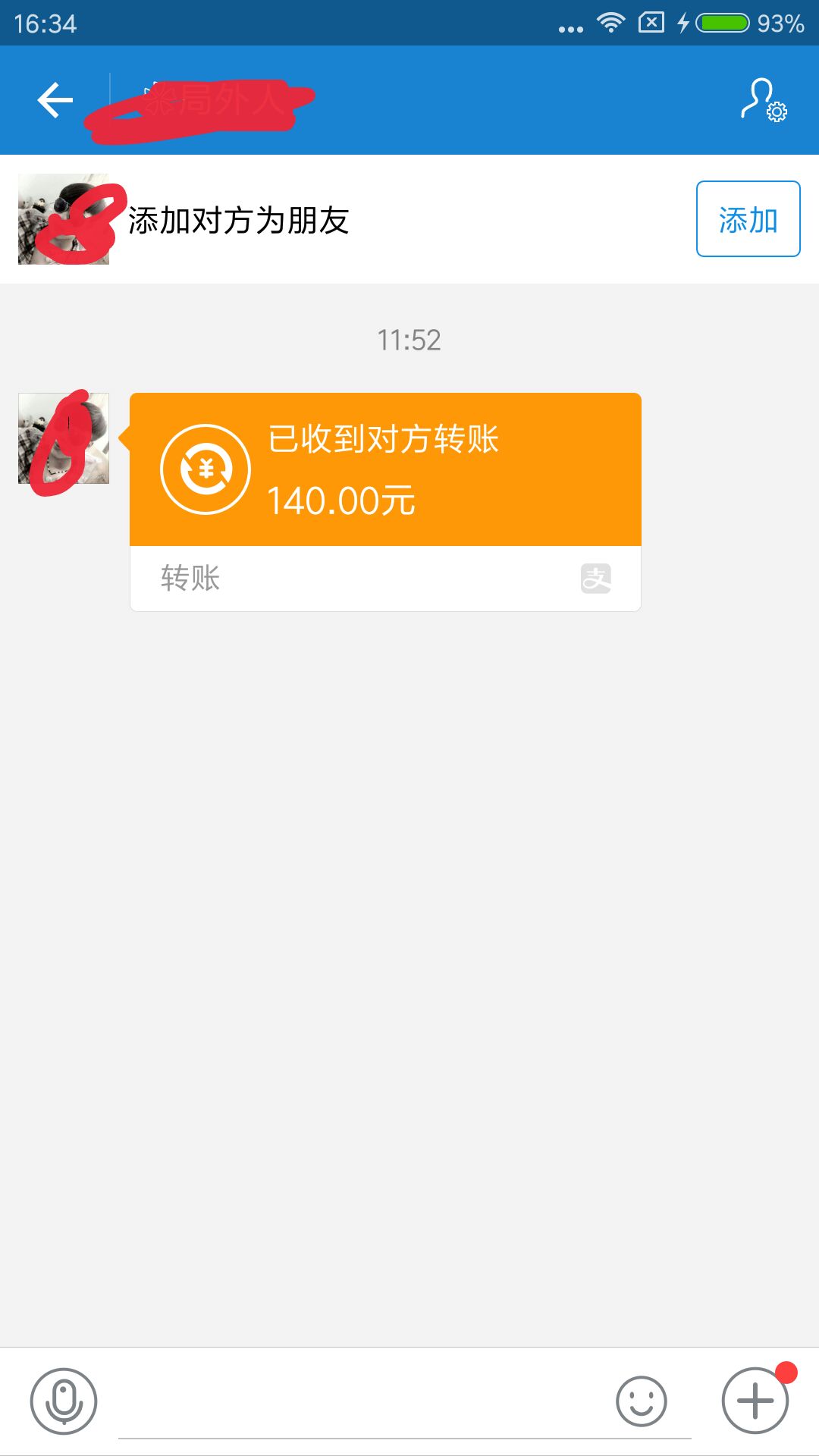819x1456 pixels.
Task: Open the emoji picker
Action: click(x=642, y=1401)
